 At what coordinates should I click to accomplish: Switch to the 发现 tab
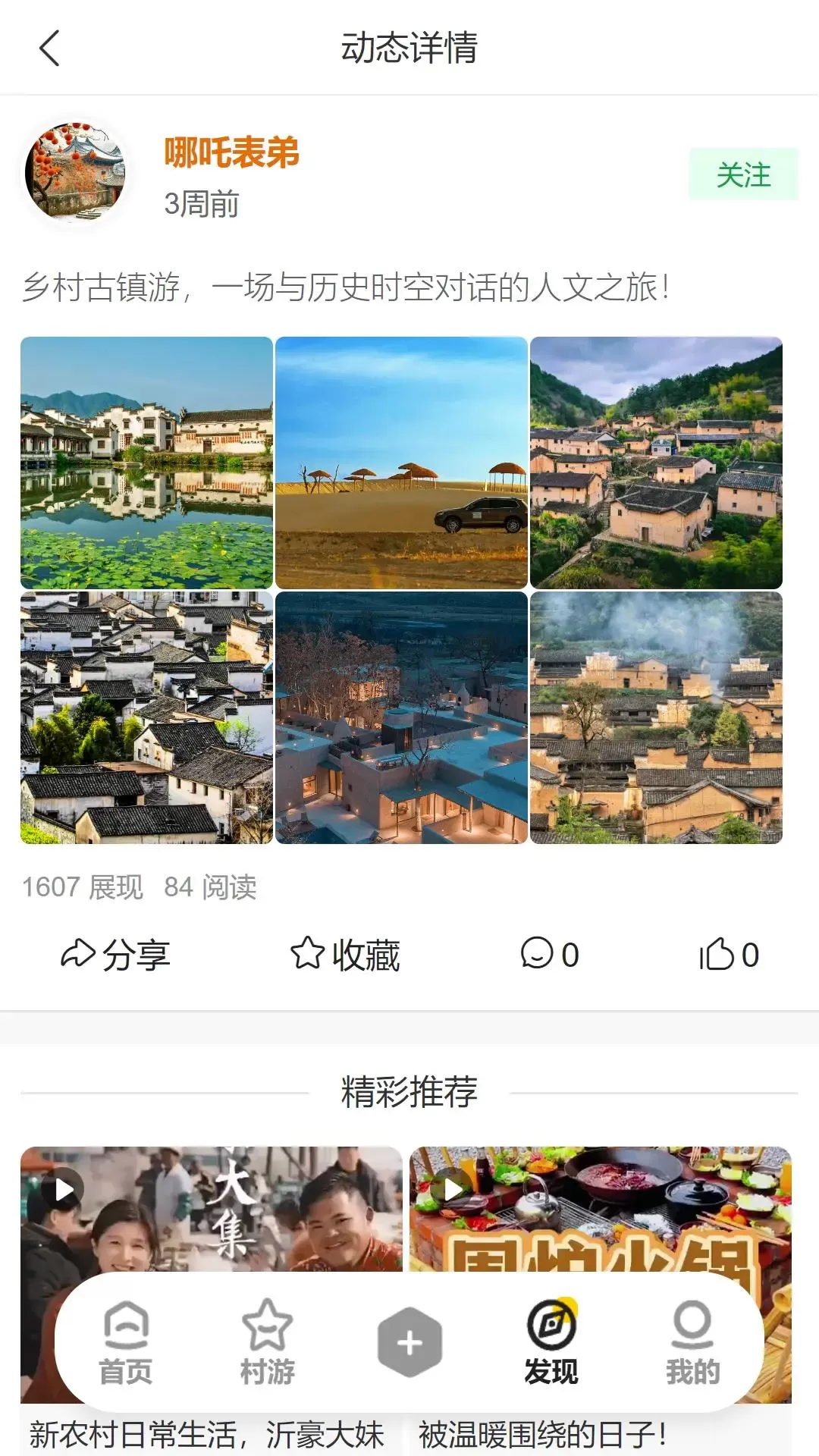[x=551, y=1342]
